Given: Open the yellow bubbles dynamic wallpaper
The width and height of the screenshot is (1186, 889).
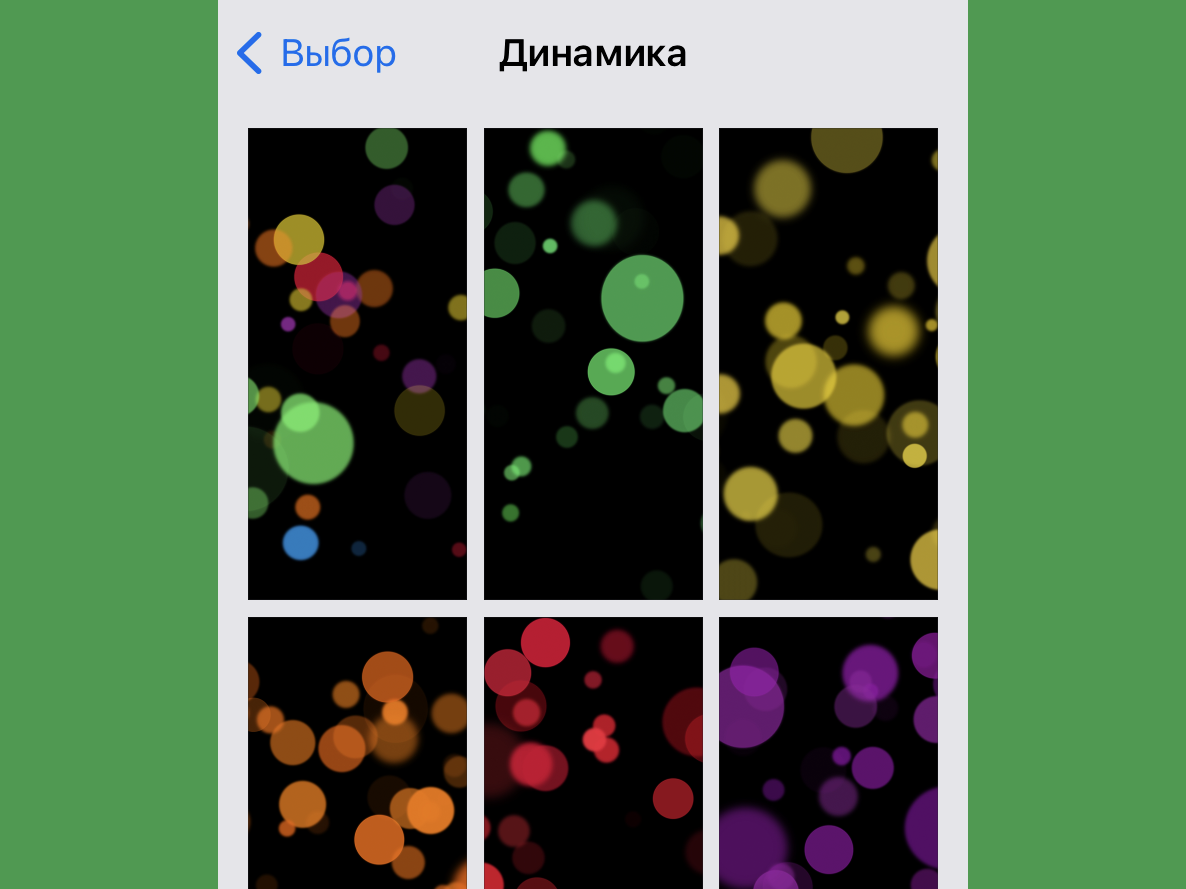Looking at the screenshot, I should pyautogui.click(x=828, y=363).
